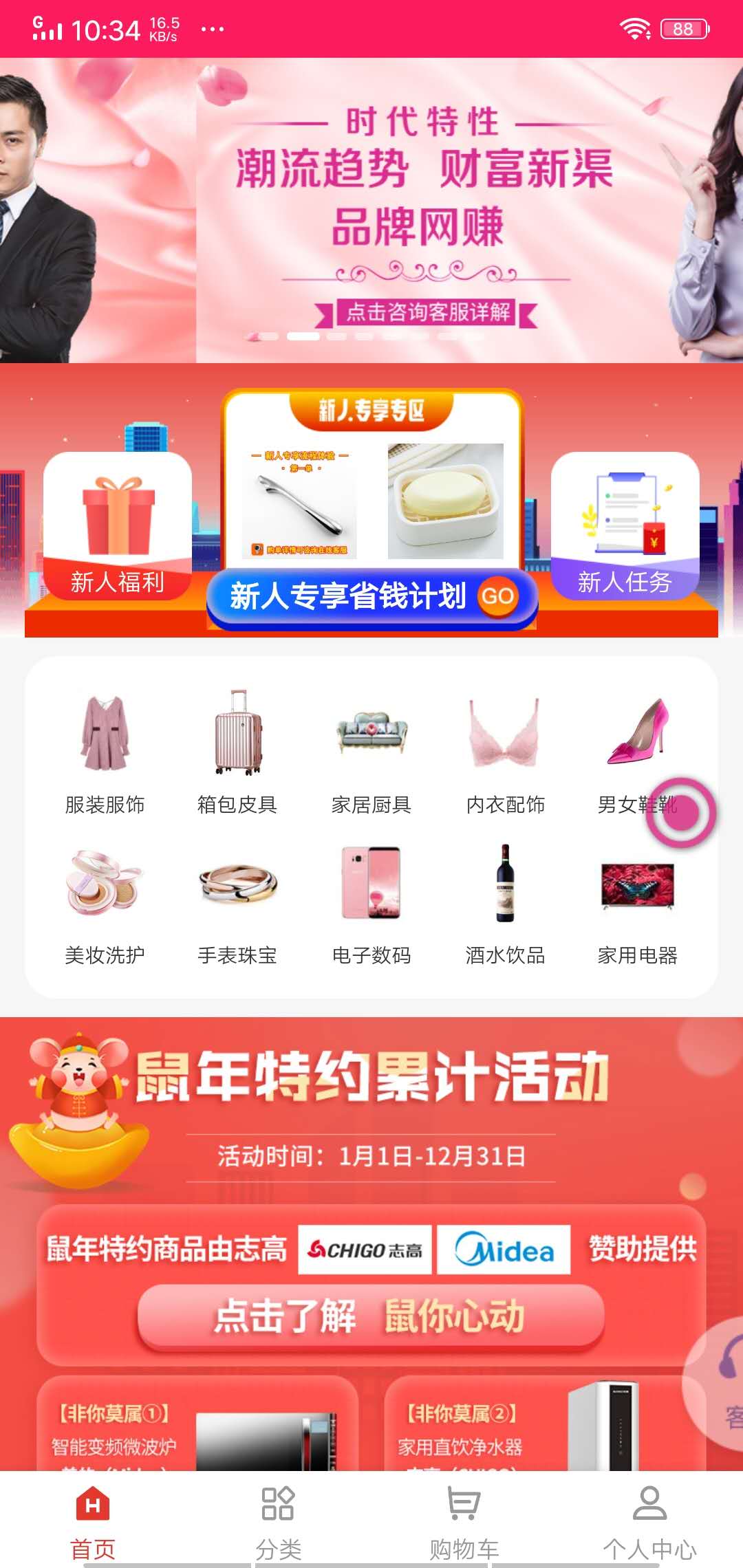743x1568 pixels.
Task: Open the 服装服饰 clothing category icon
Action: tap(107, 736)
